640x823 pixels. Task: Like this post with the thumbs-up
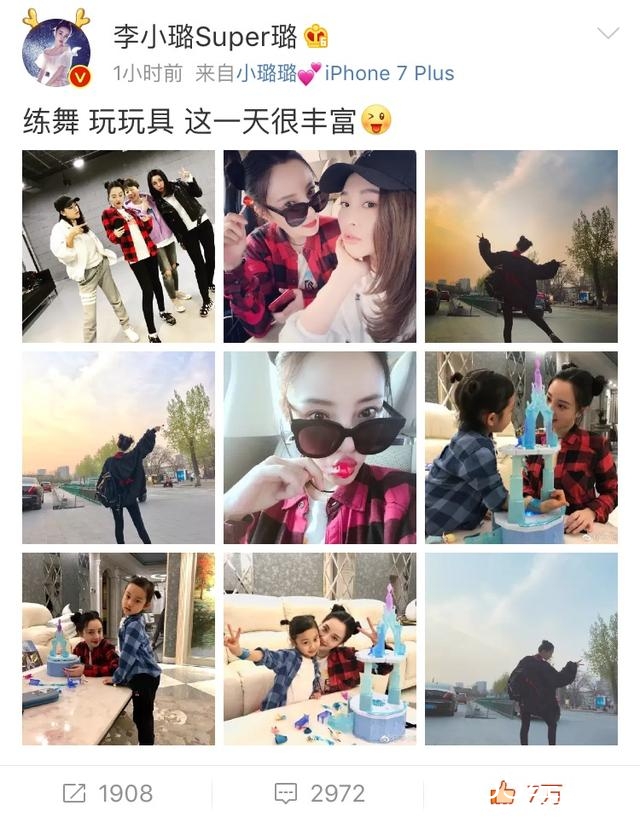527,794
